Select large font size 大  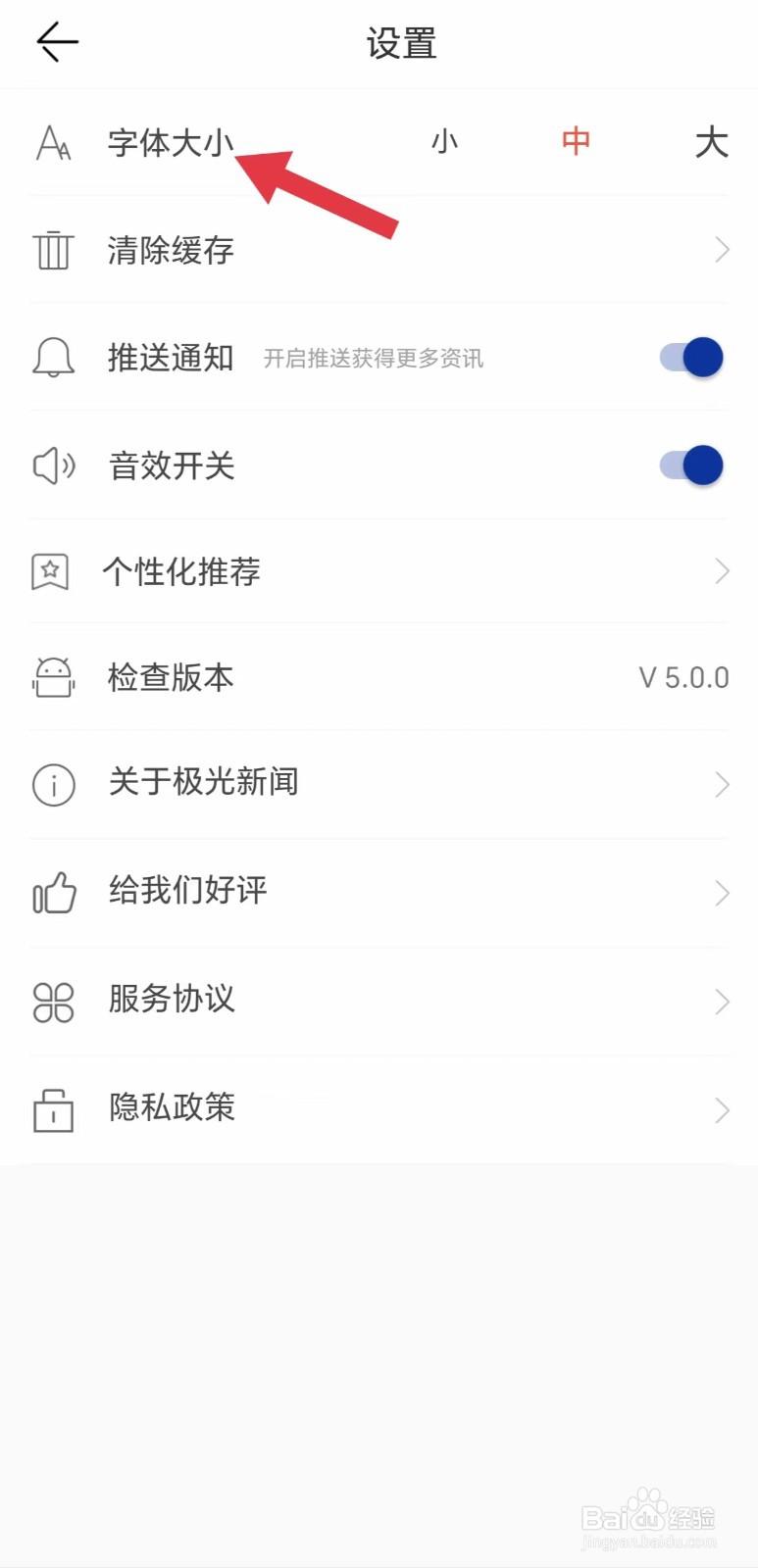[711, 142]
